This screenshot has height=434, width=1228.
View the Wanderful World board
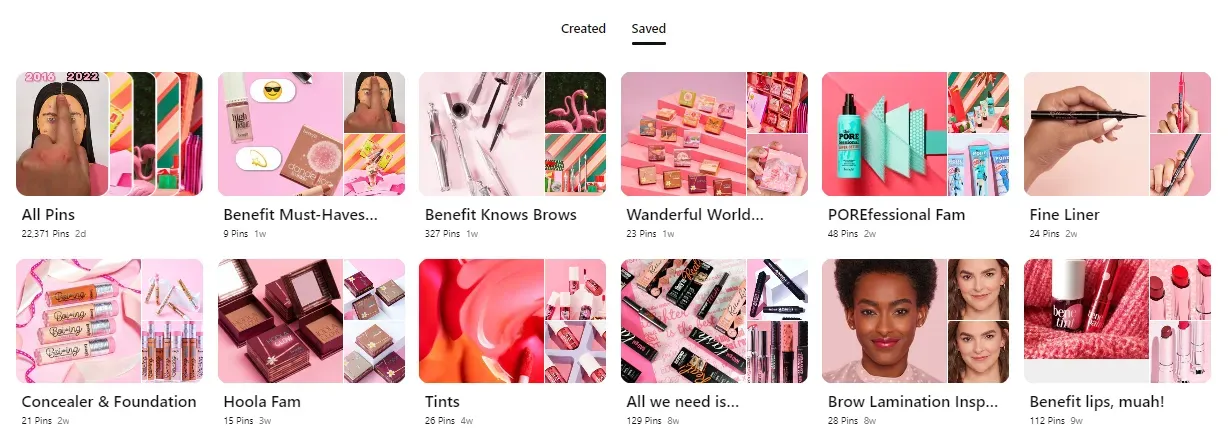point(714,134)
